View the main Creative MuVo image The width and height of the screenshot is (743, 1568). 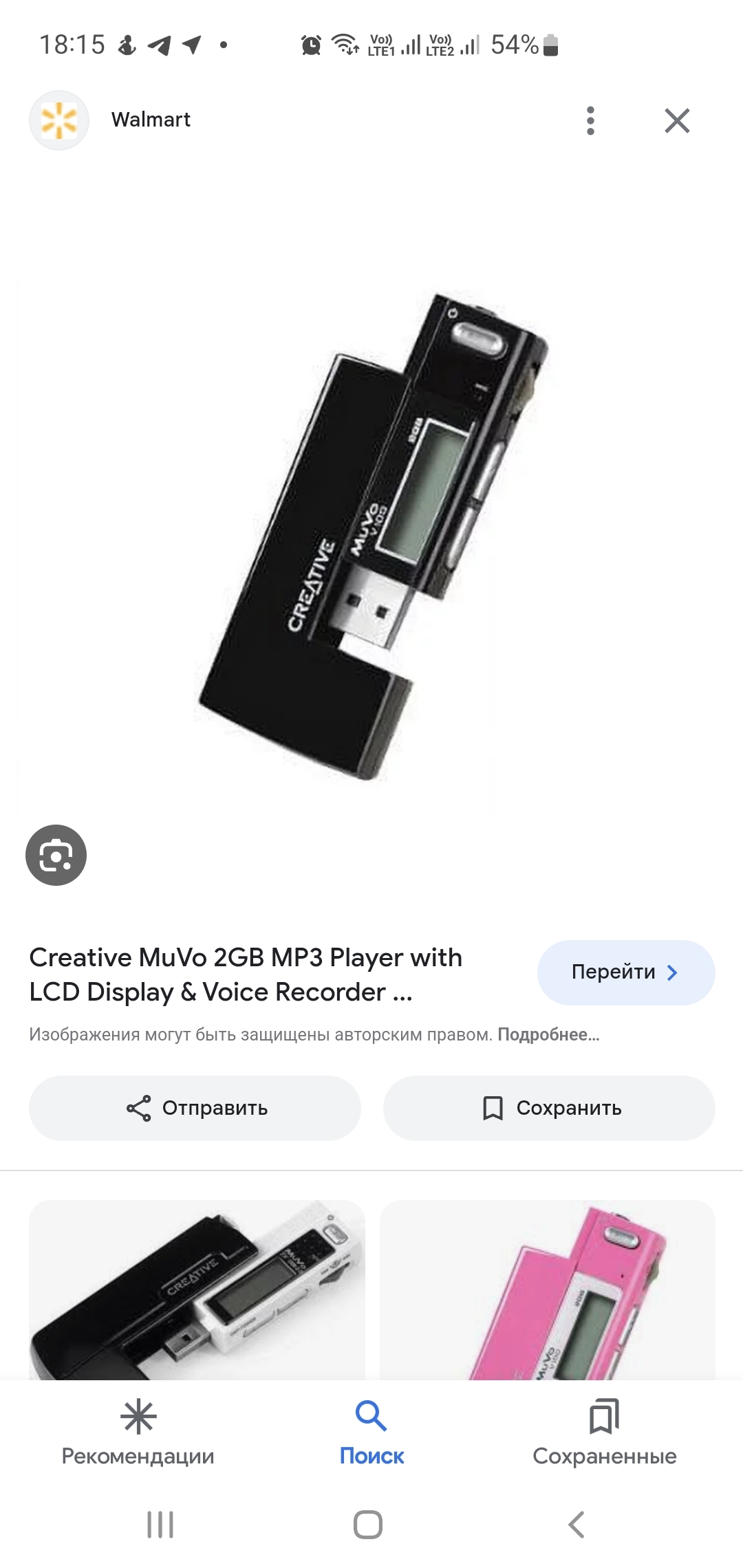pyautogui.click(x=371, y=536)
